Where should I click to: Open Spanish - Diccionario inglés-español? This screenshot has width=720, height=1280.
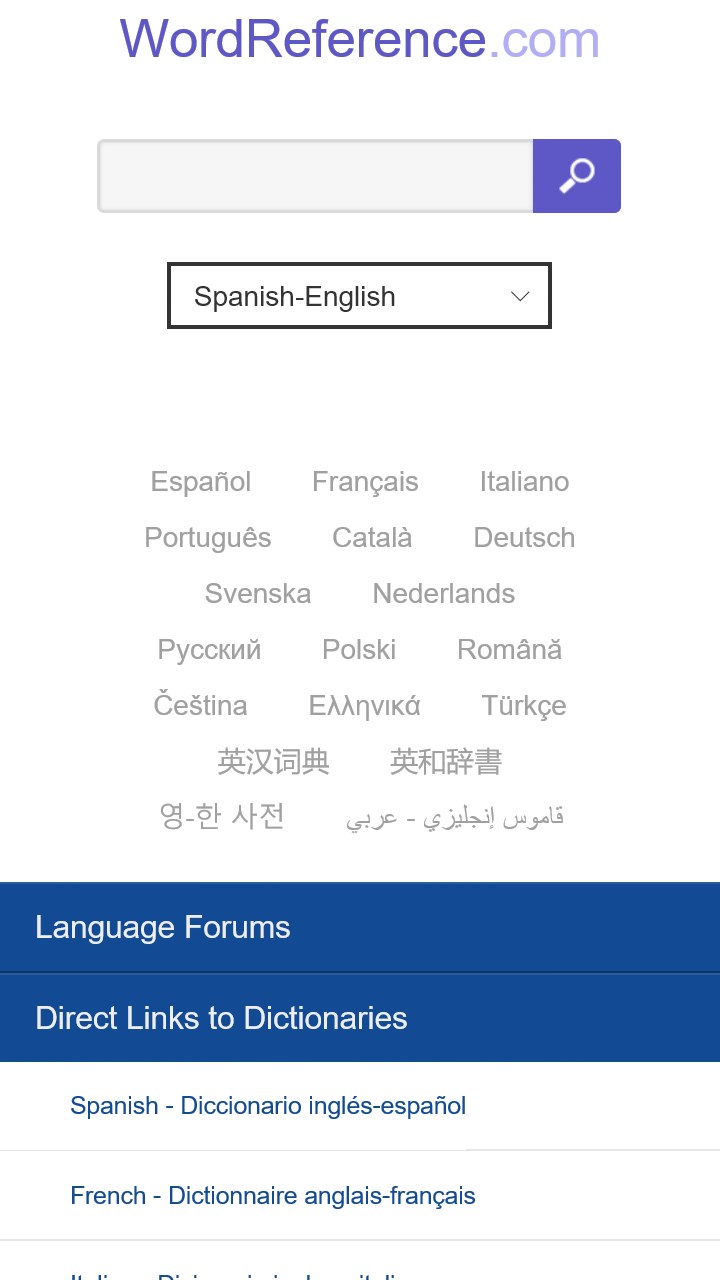click(x=268, y=1106)
